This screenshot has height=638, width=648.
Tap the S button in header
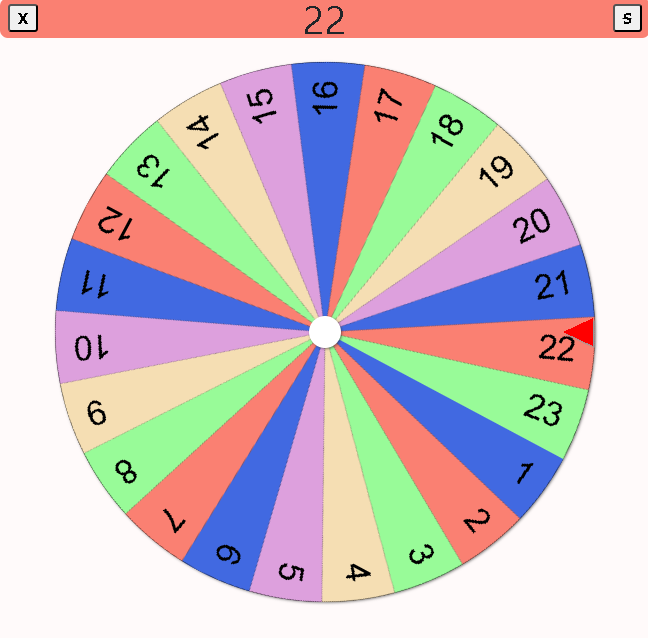[x=627, y=18]
